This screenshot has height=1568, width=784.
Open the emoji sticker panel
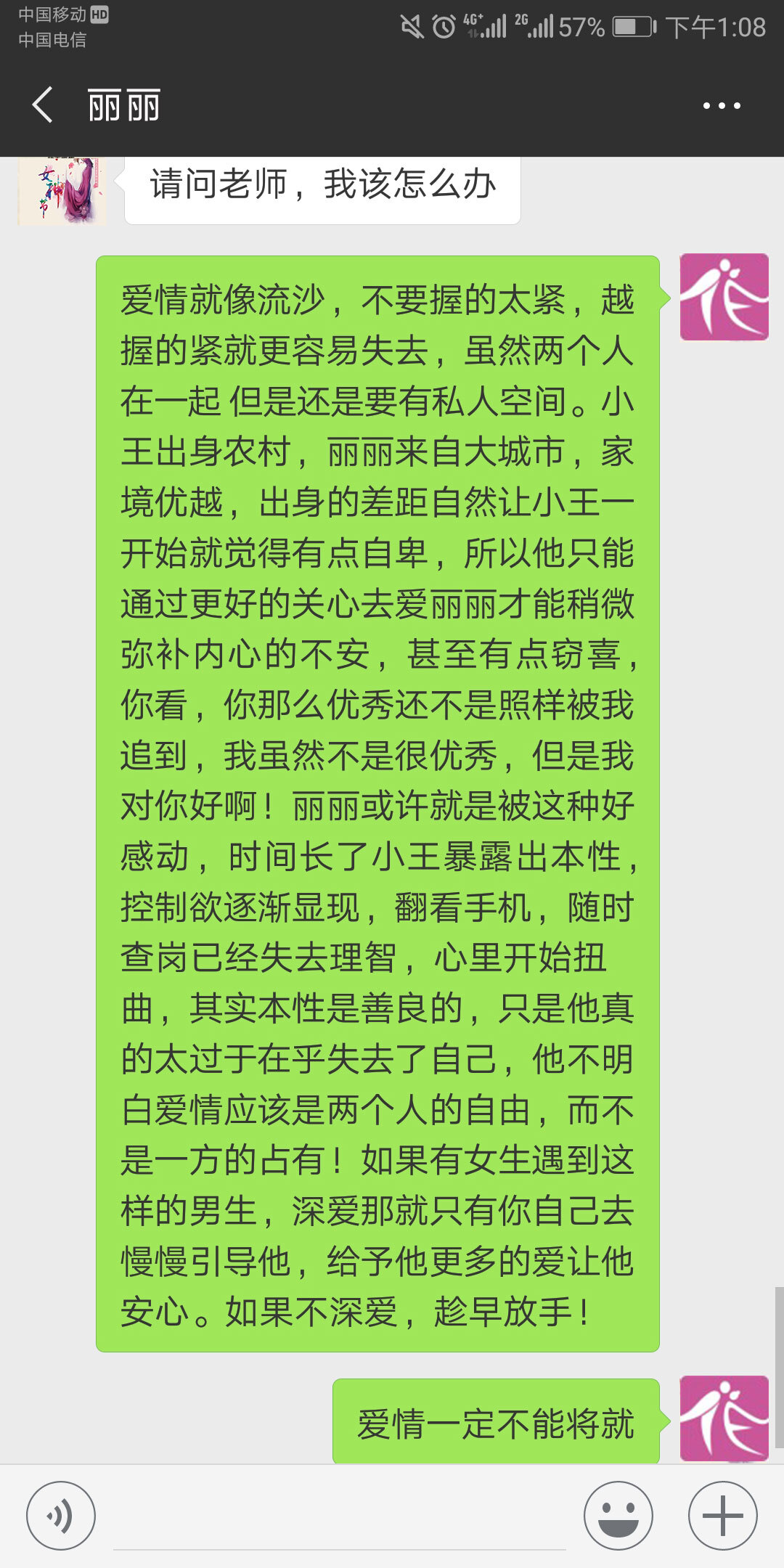618,1516
